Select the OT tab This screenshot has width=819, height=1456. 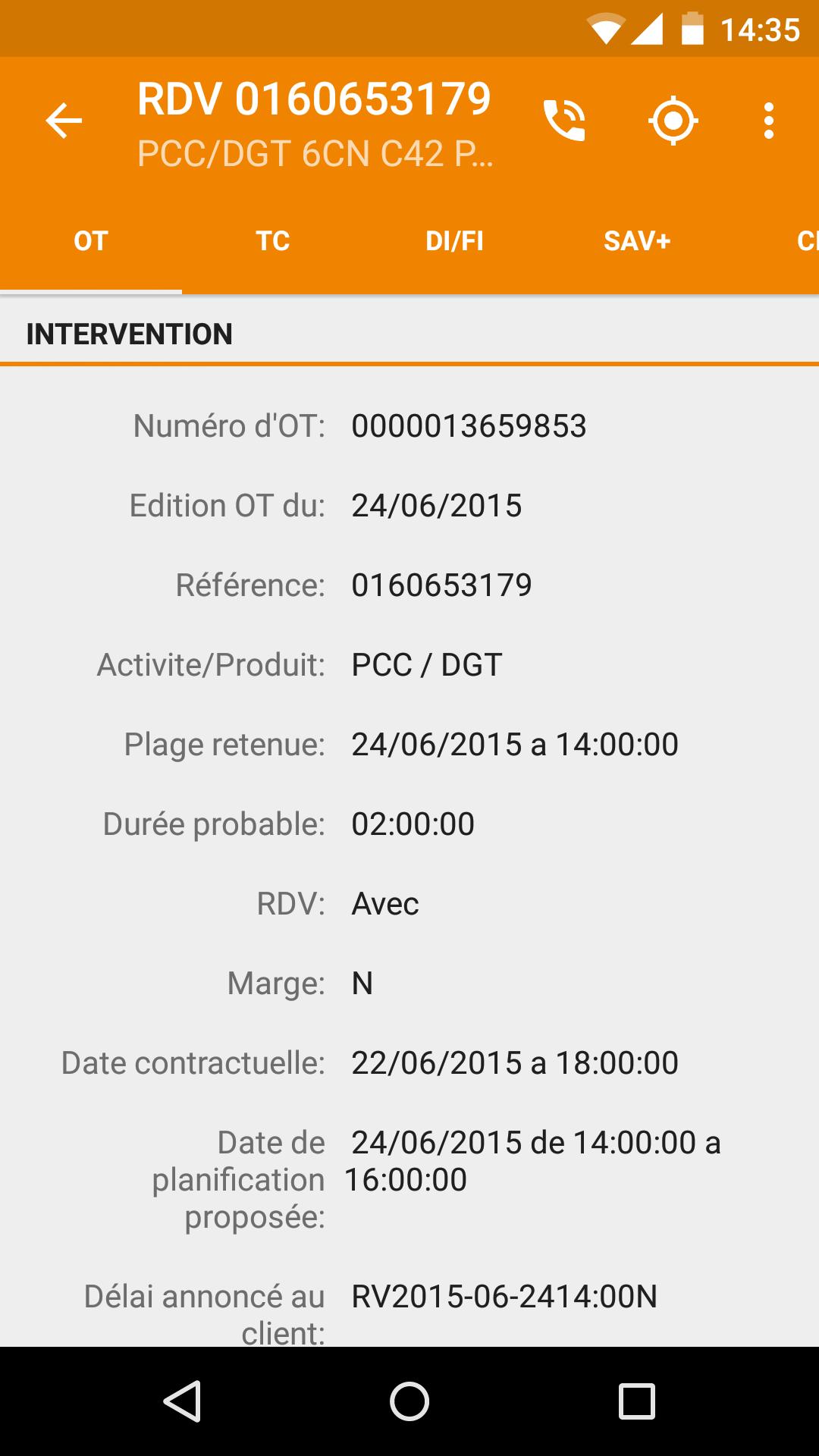pos(91,241)
